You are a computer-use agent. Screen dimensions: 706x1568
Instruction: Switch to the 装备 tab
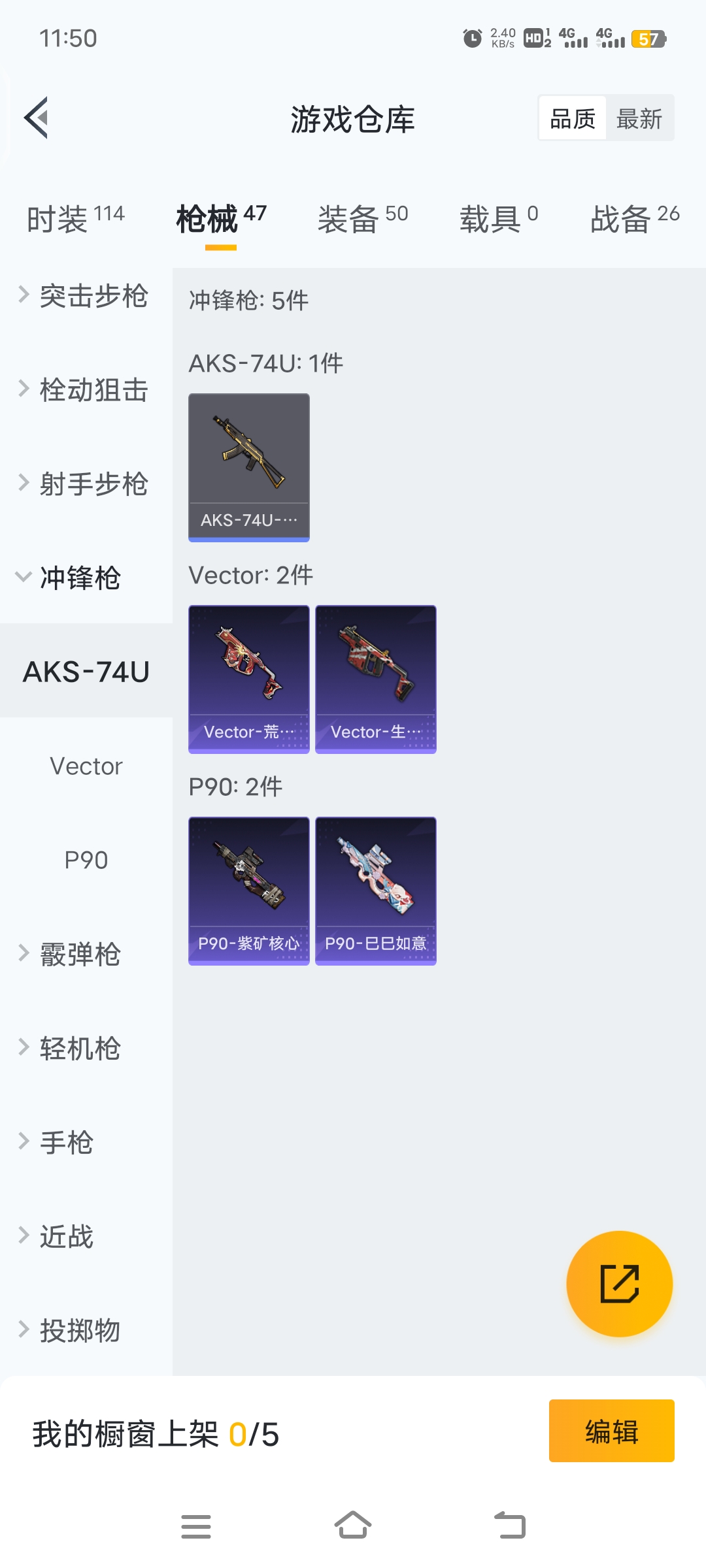tap(363, 219)
